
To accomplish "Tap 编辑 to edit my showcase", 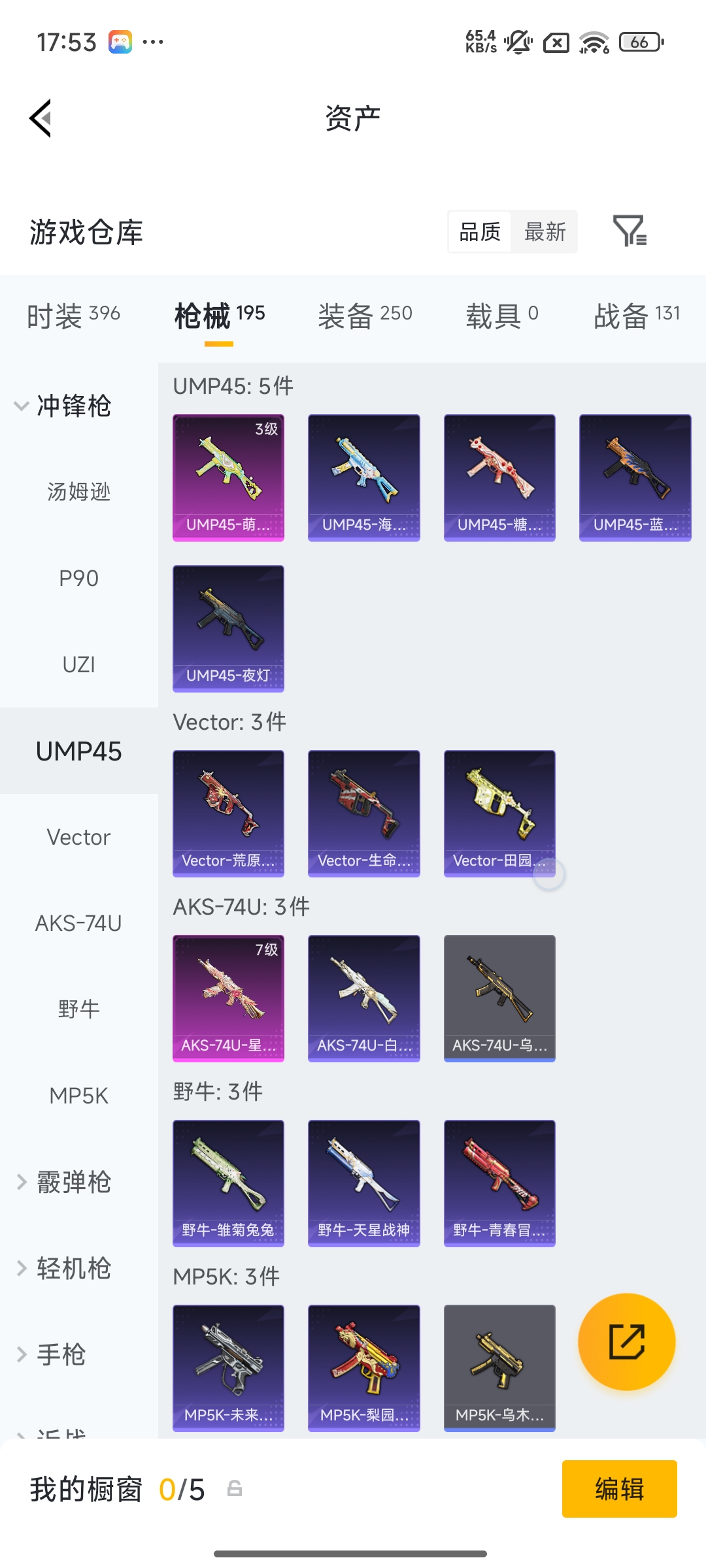I will (x=619, y=1489).
